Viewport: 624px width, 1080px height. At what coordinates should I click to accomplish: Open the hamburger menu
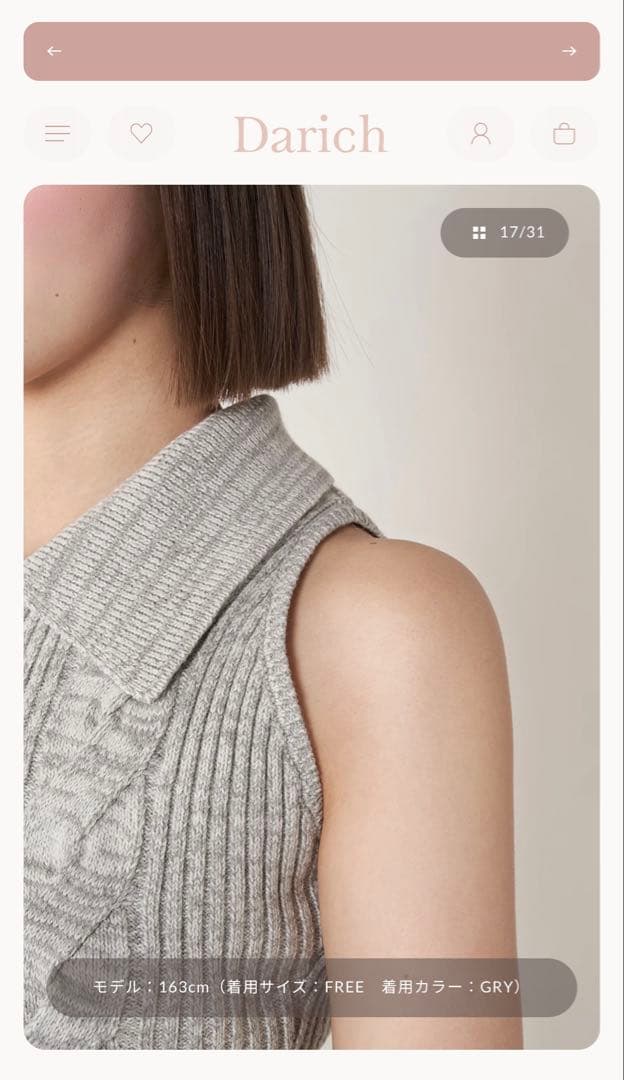pyautogui.click(x=58, y=133)
